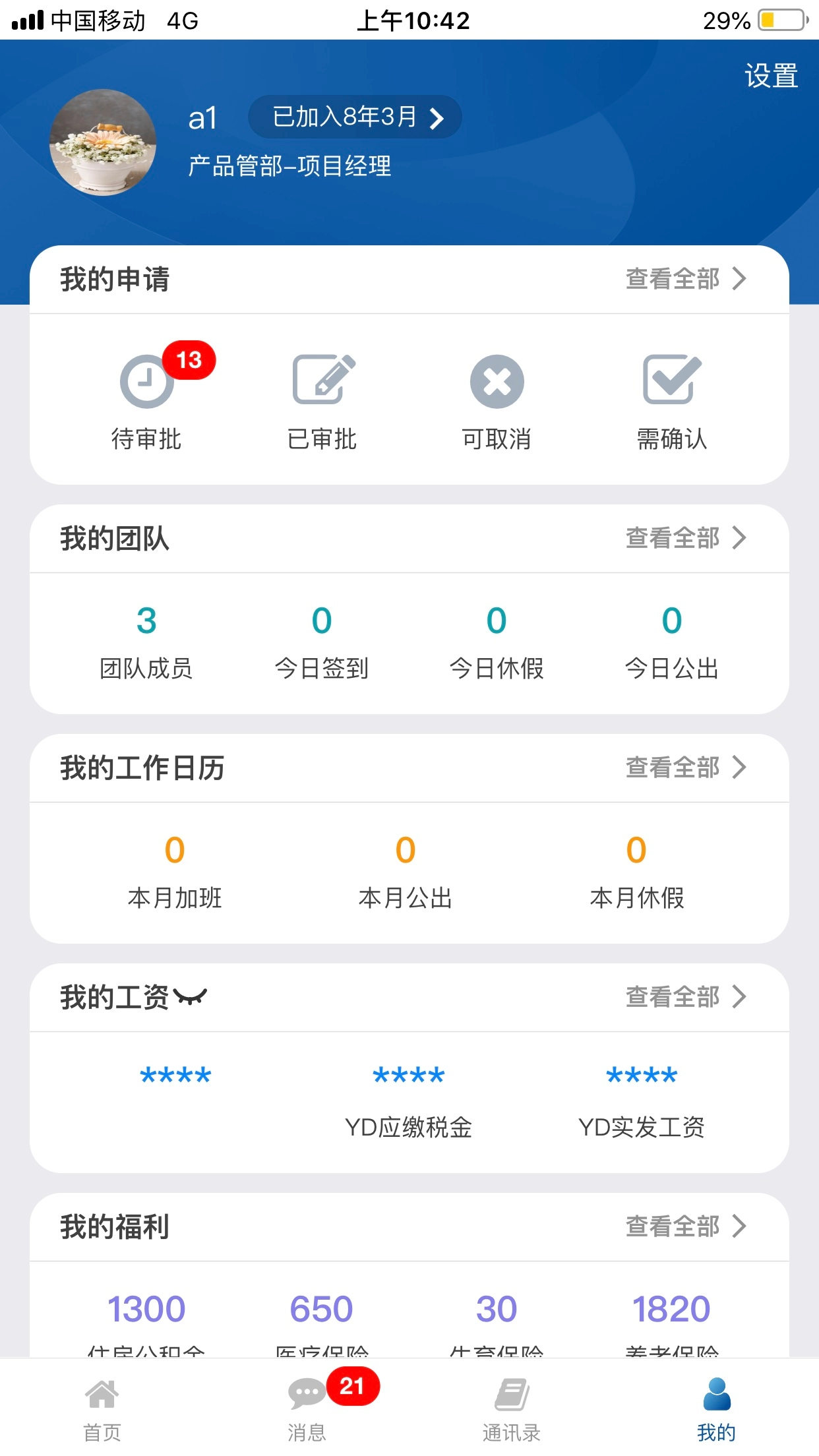Open the 已加入8年3月 tenure detail chevron

point(355,117)
